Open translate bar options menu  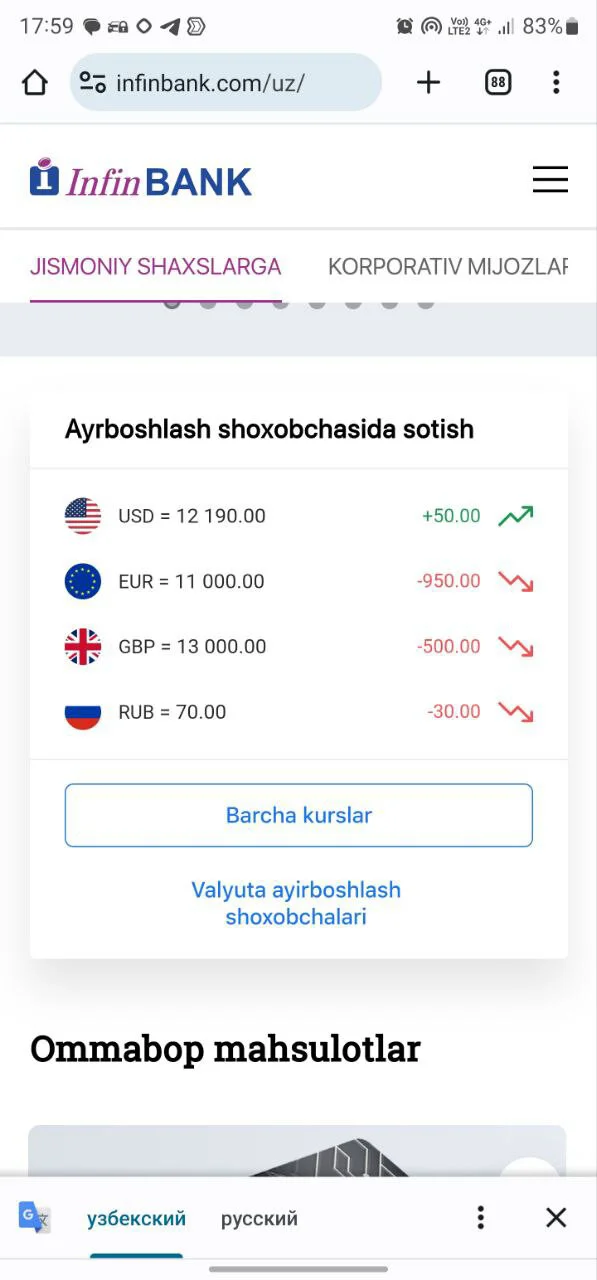click(x=481, y=1217)
